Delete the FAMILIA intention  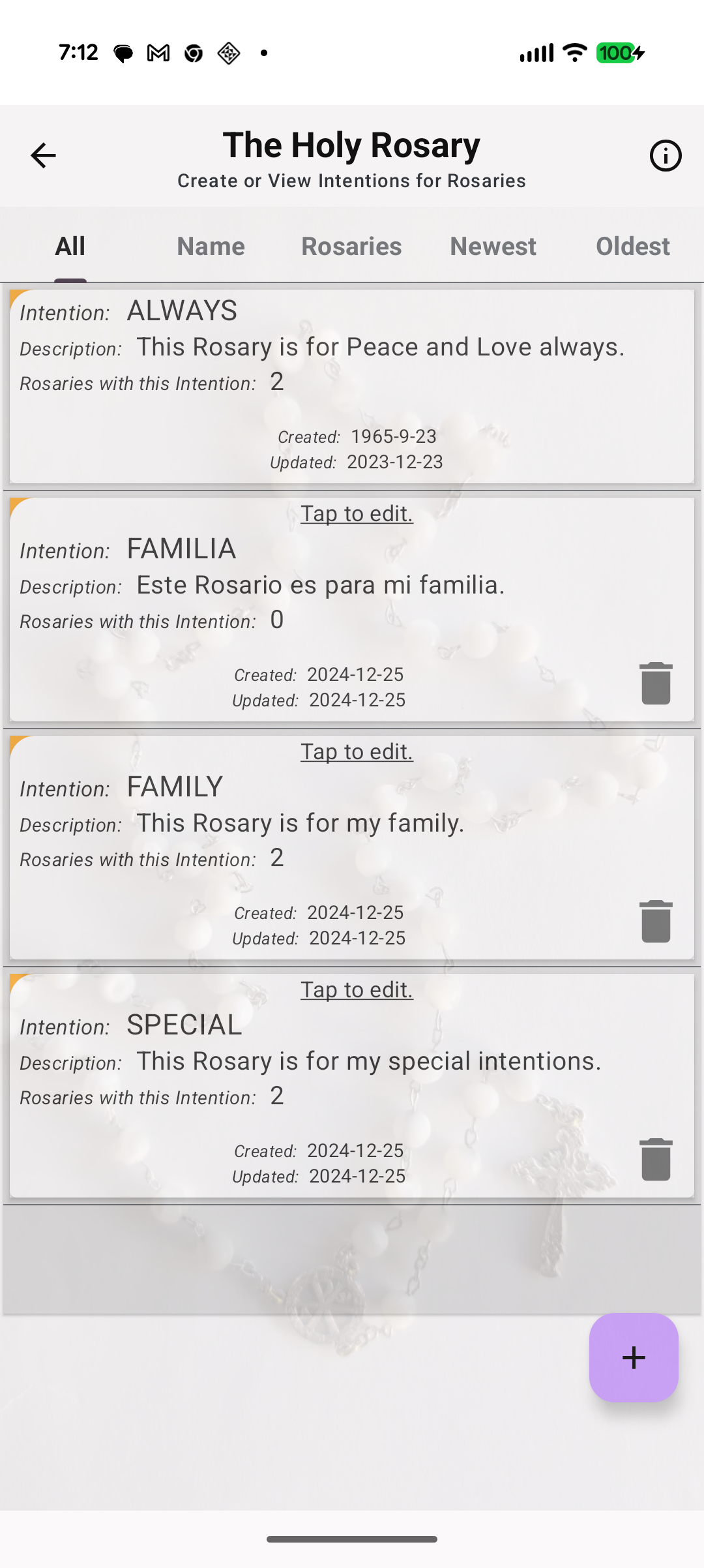(656, 684)
